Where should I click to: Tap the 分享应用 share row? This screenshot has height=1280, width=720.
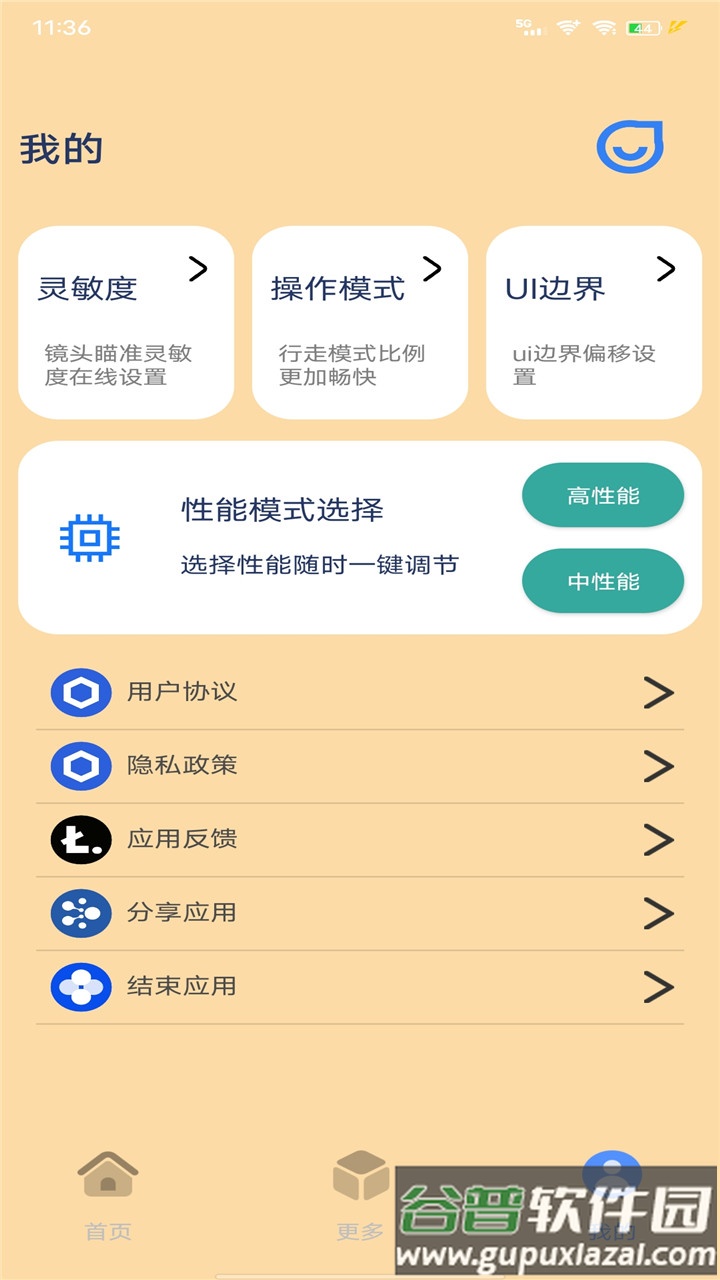point(360,913)
